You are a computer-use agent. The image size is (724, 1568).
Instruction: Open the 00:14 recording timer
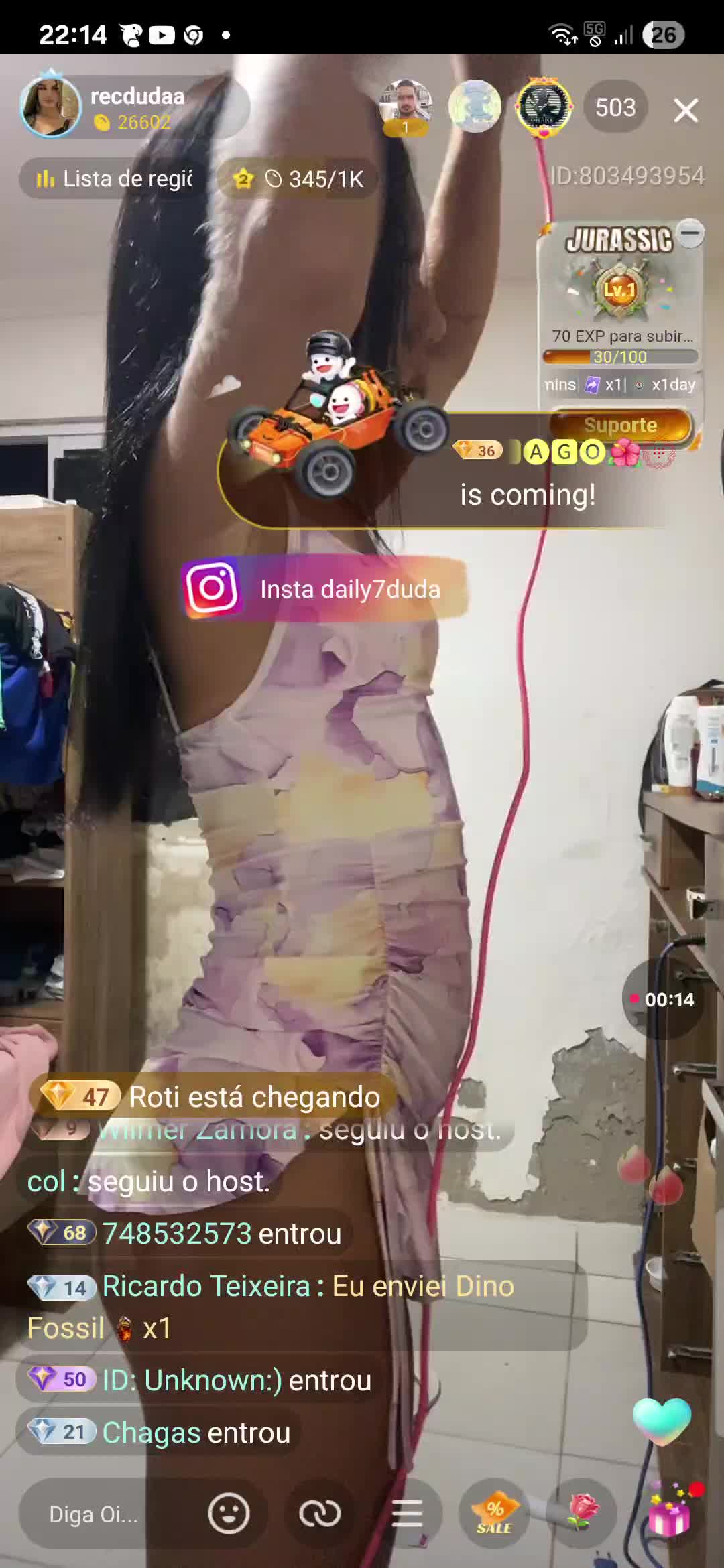pyautogui.click(x=662, y=999)
